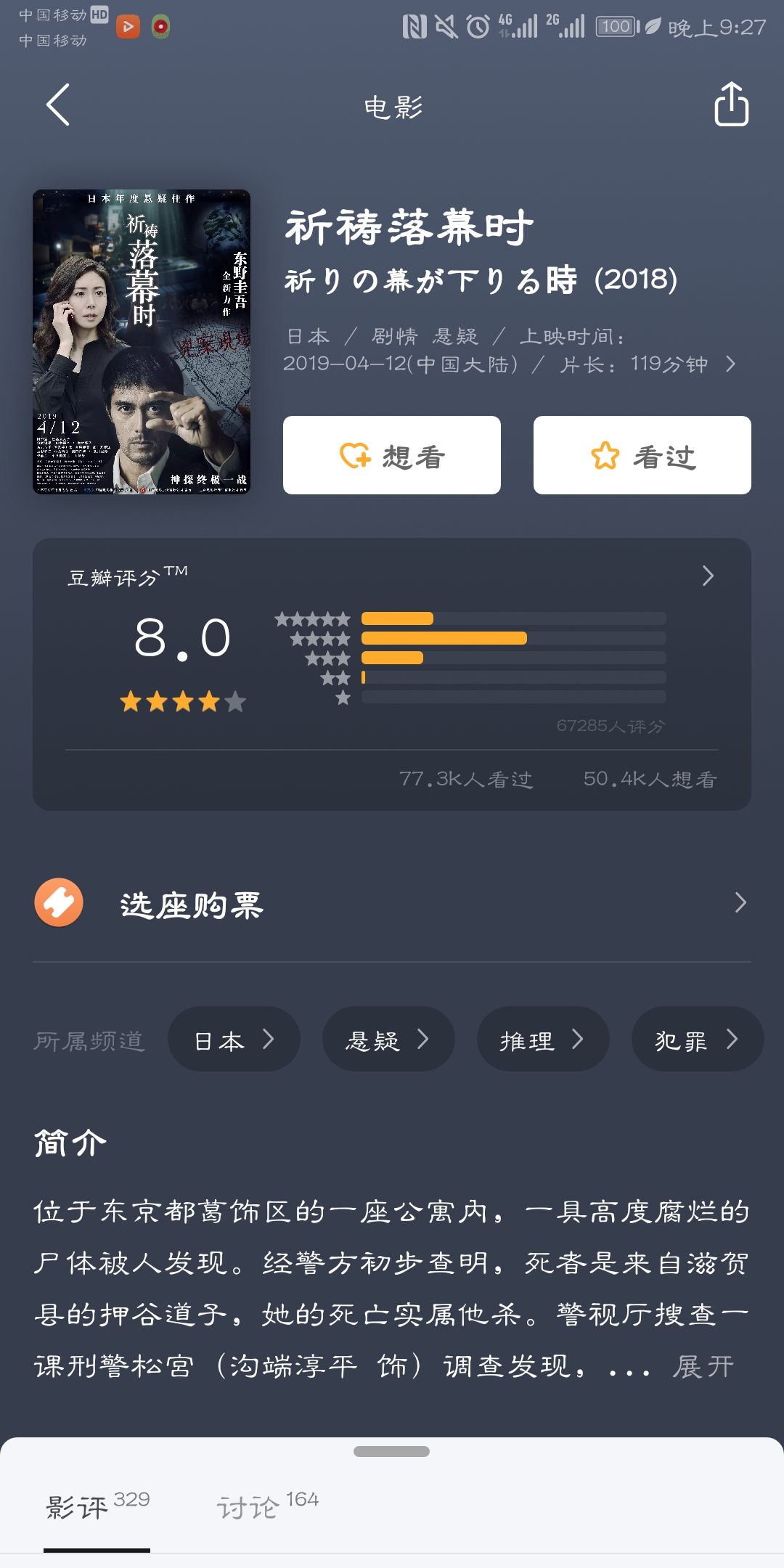Open the 祈祷落幕时 movie poster
Screen dimensions: 784x1568
(142, 342)
